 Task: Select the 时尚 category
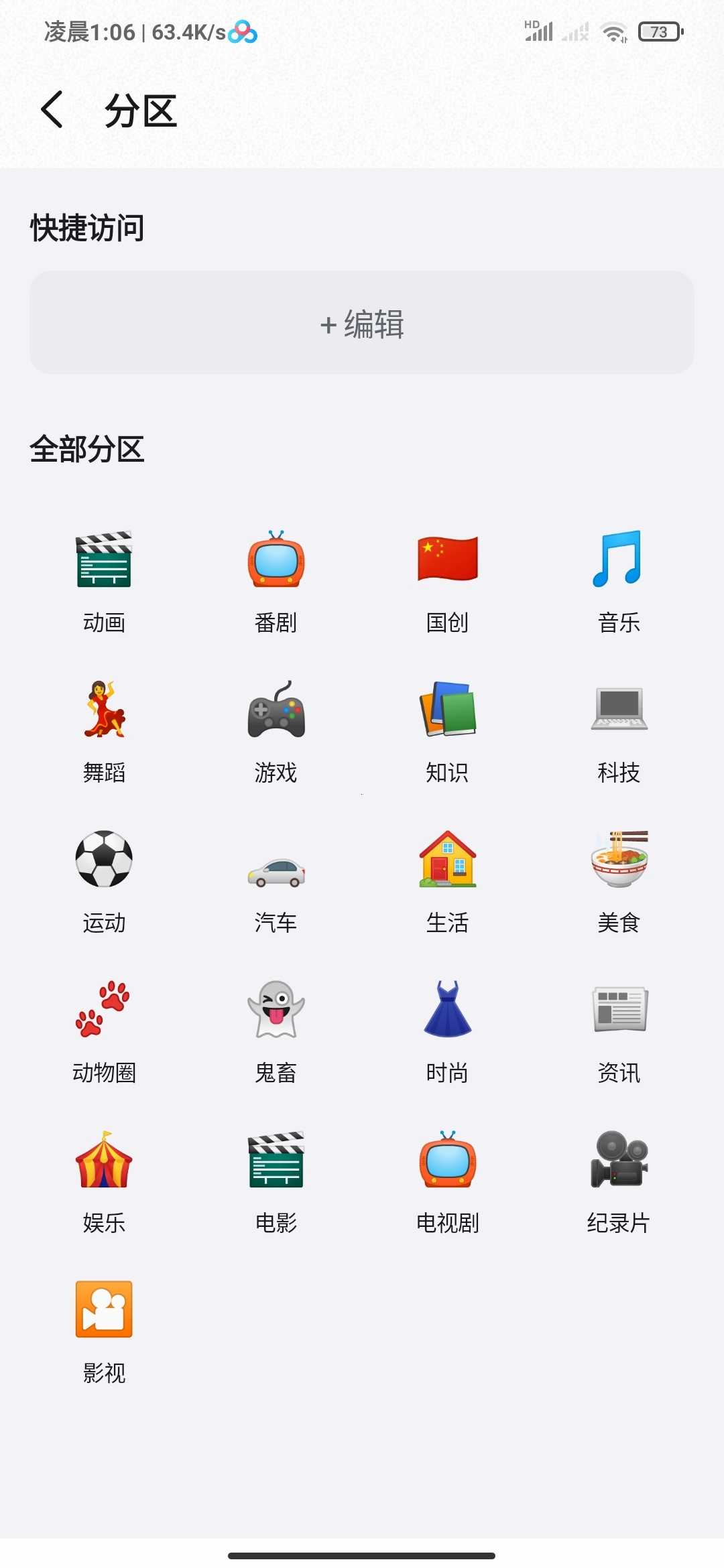click(x=447, y=1031)
